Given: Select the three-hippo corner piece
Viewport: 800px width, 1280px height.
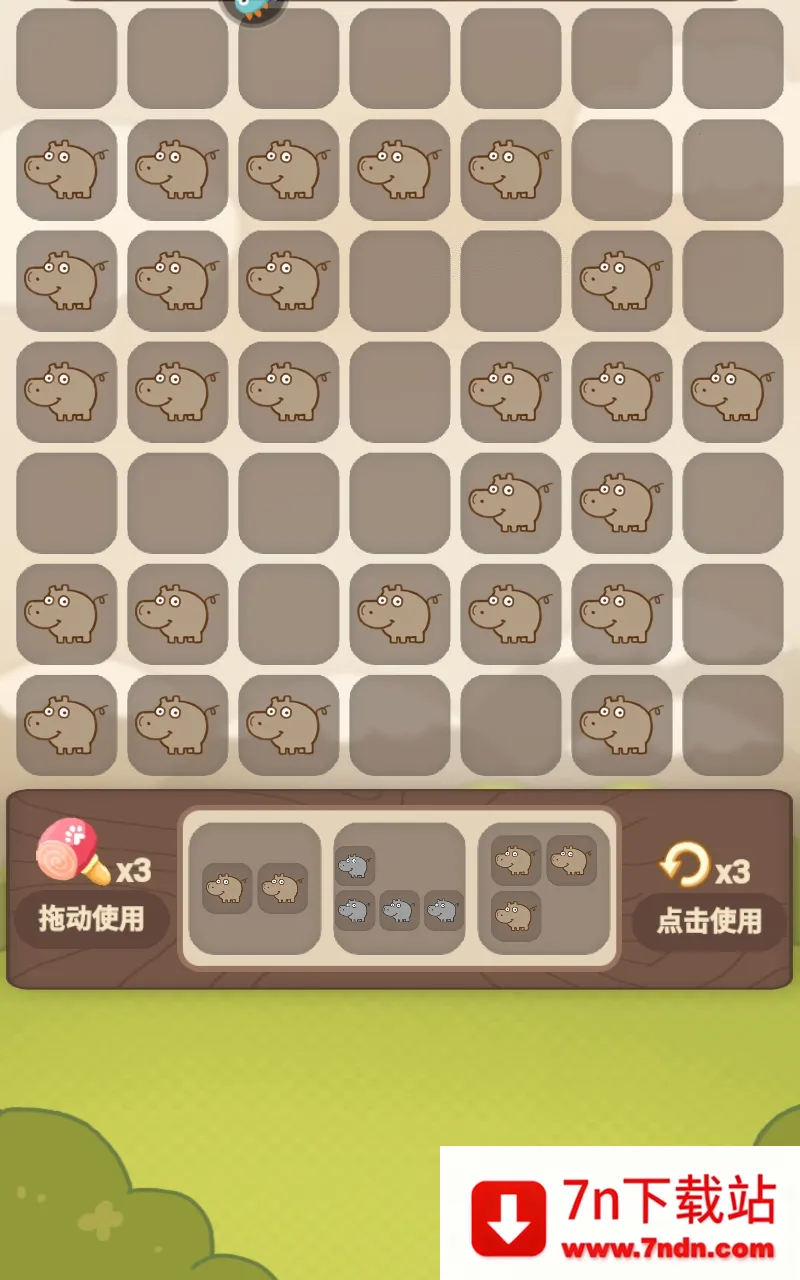Looking at the screenshot, I should coord(543,887).
